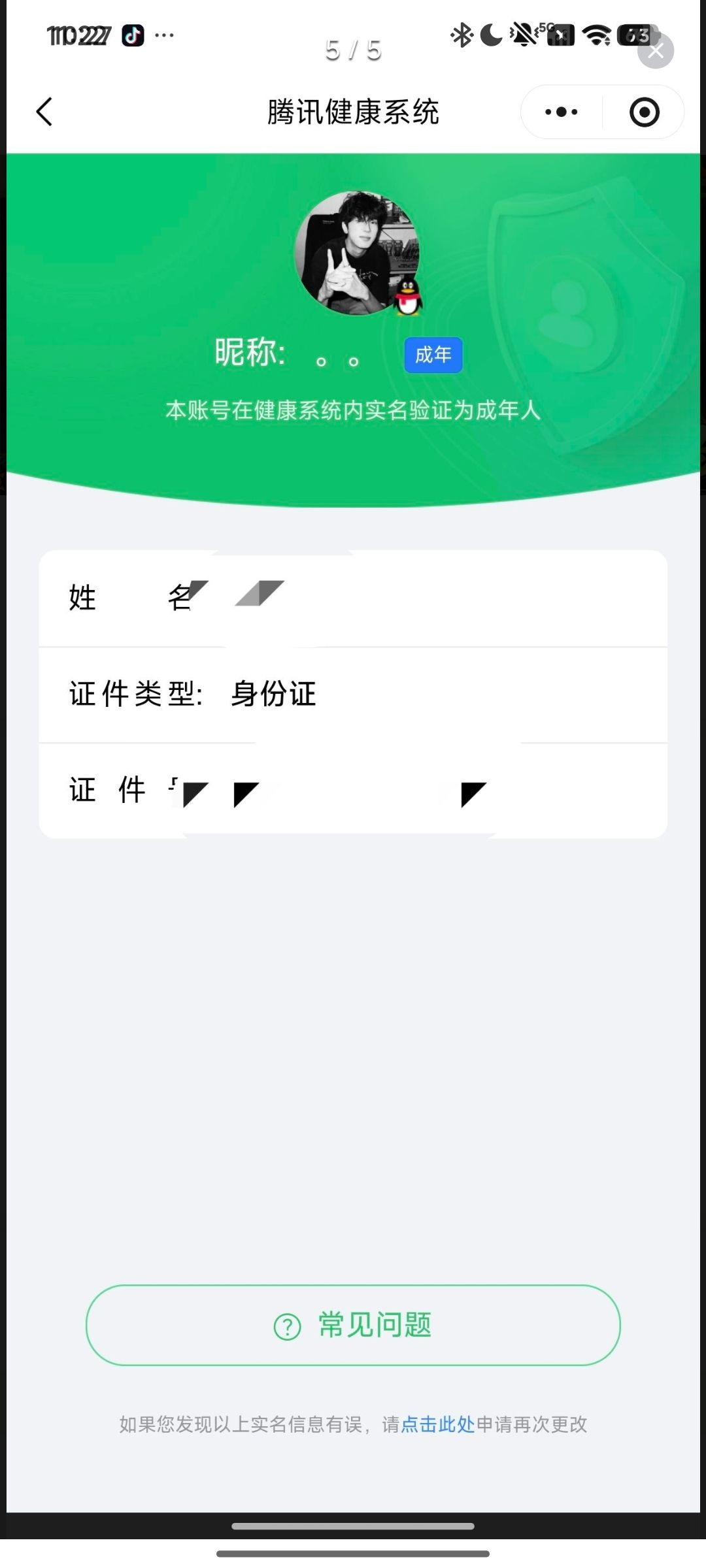Tap the X dismiss icon above the capsule
The image size is (706, 1568).
656,51
